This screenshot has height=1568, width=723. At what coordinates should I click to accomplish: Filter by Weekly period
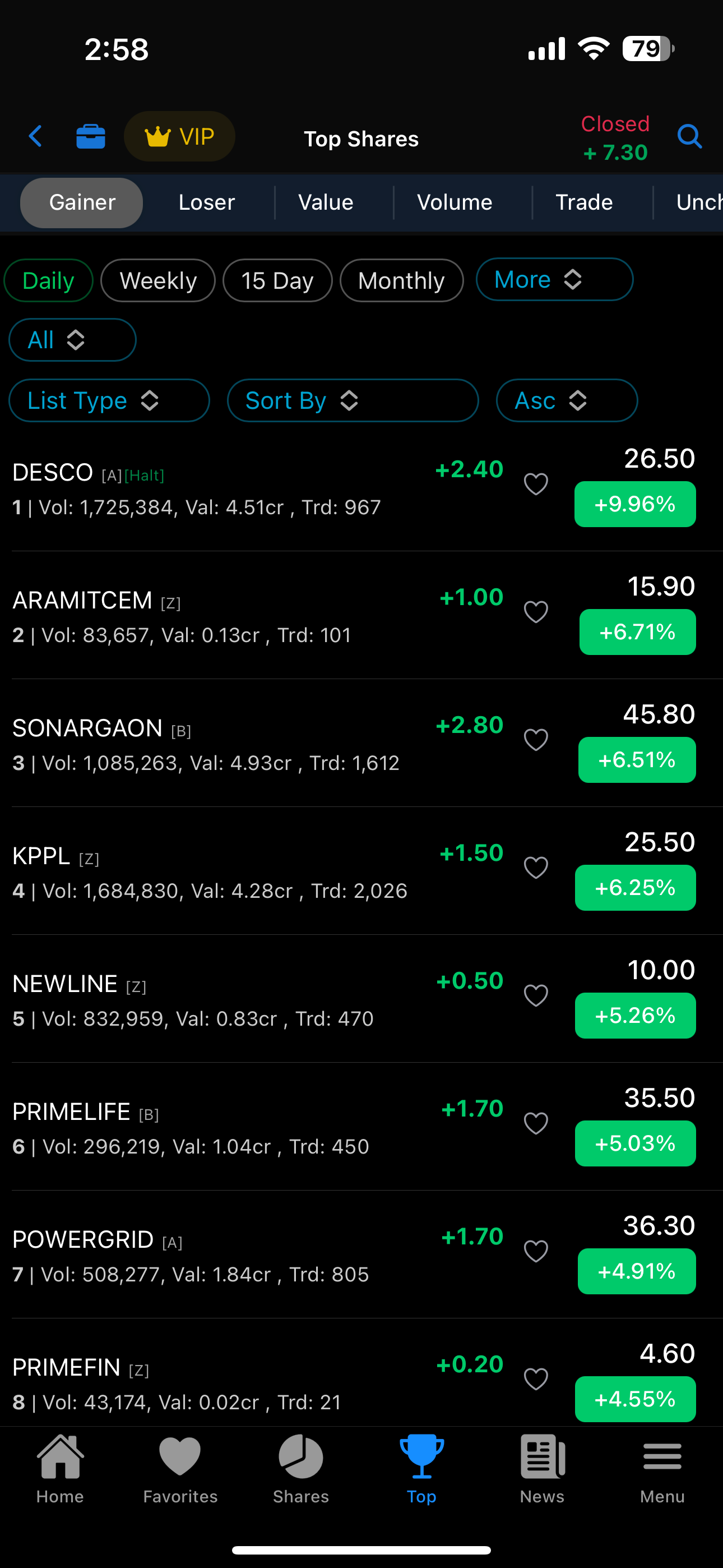(x=158, y=280)
